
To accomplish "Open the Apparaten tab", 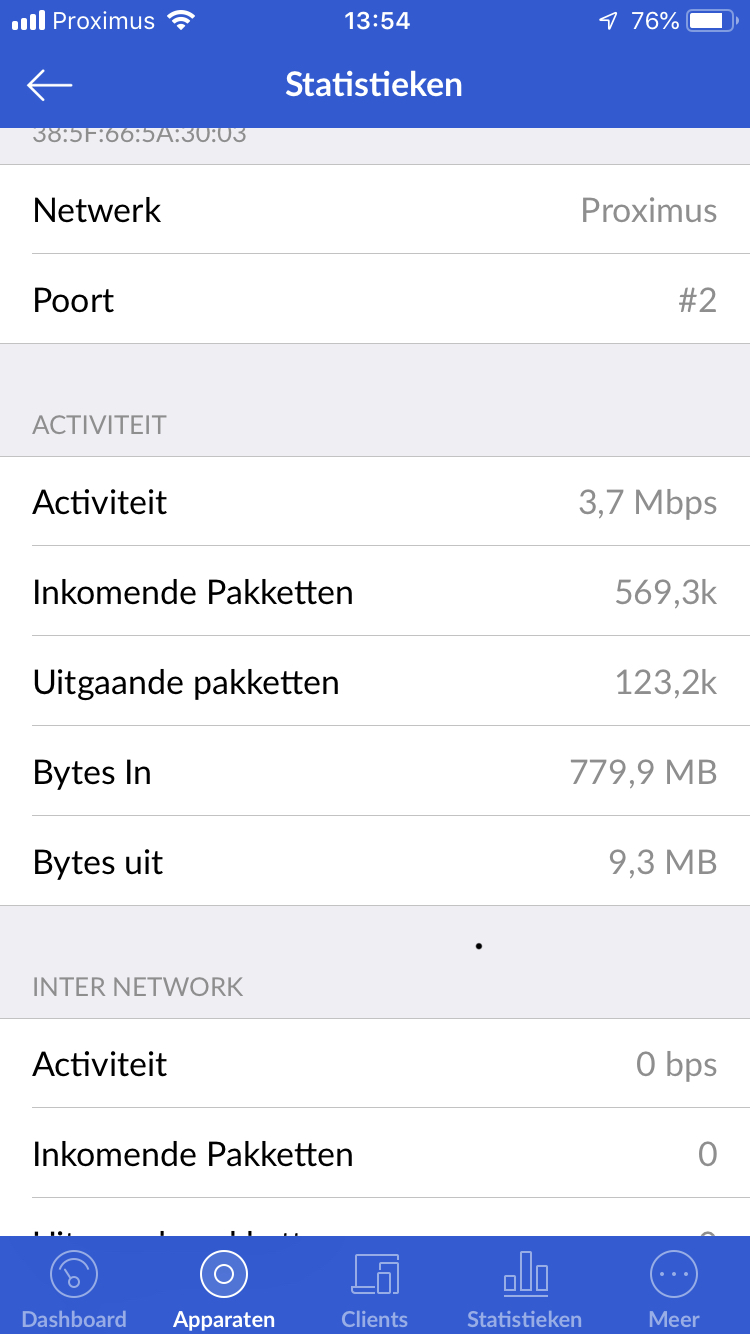I will 224,1288.
